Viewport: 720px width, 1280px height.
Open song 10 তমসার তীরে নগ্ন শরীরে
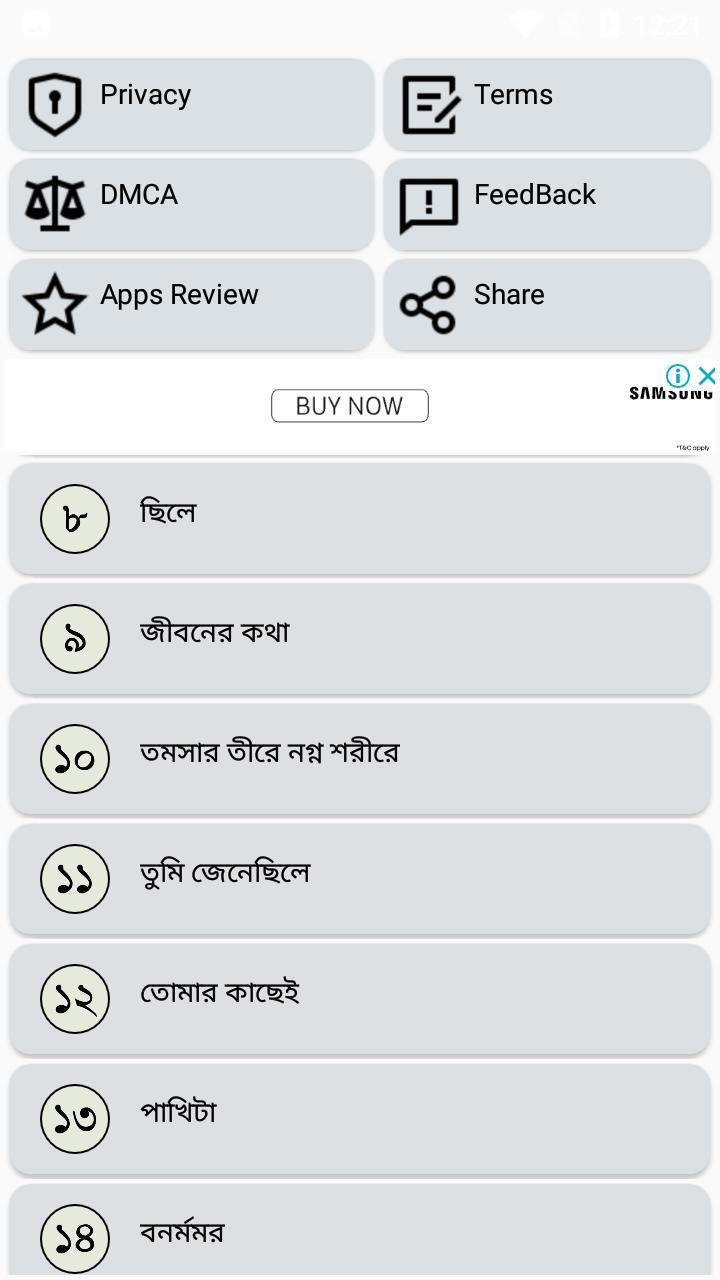pos(360,758)
